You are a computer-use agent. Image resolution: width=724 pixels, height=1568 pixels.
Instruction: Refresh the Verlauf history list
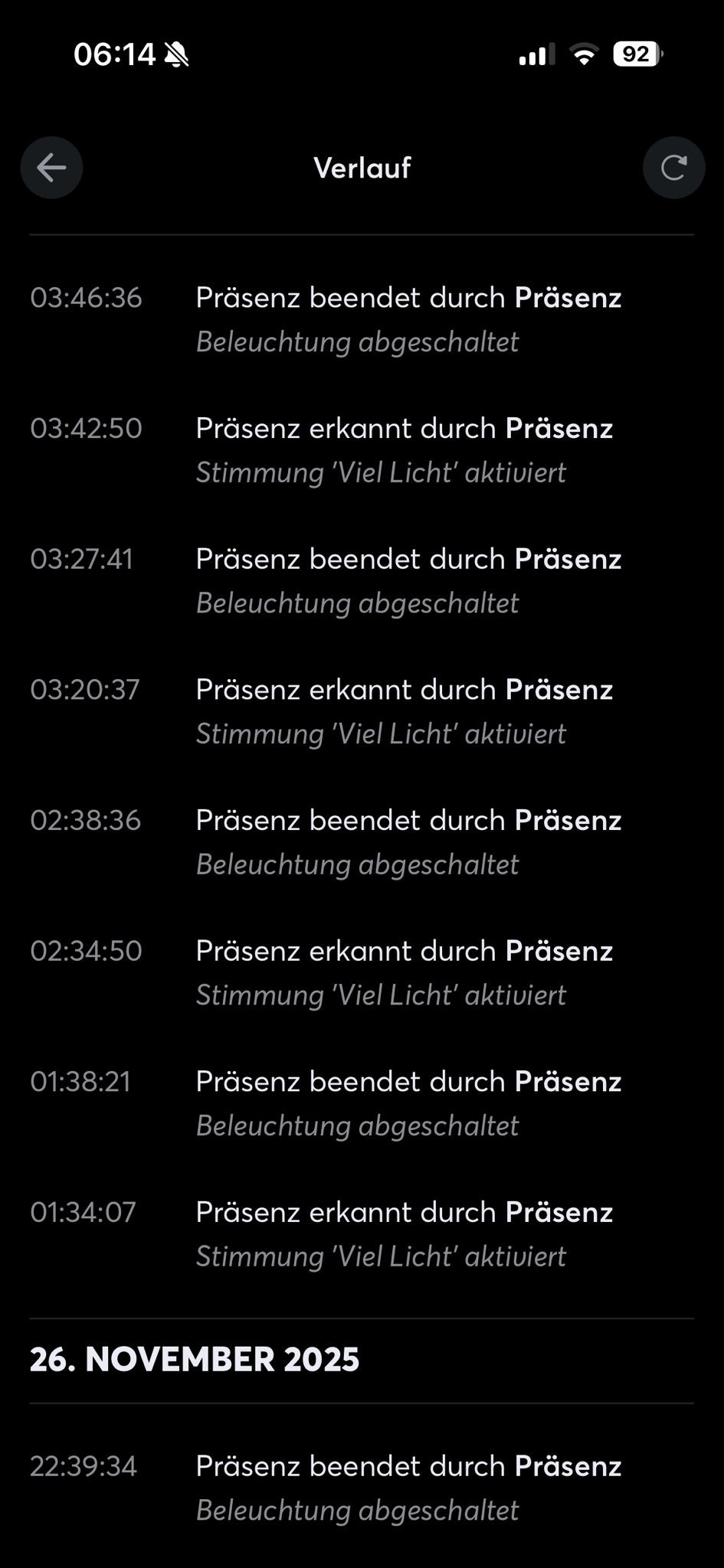(673, 168)
